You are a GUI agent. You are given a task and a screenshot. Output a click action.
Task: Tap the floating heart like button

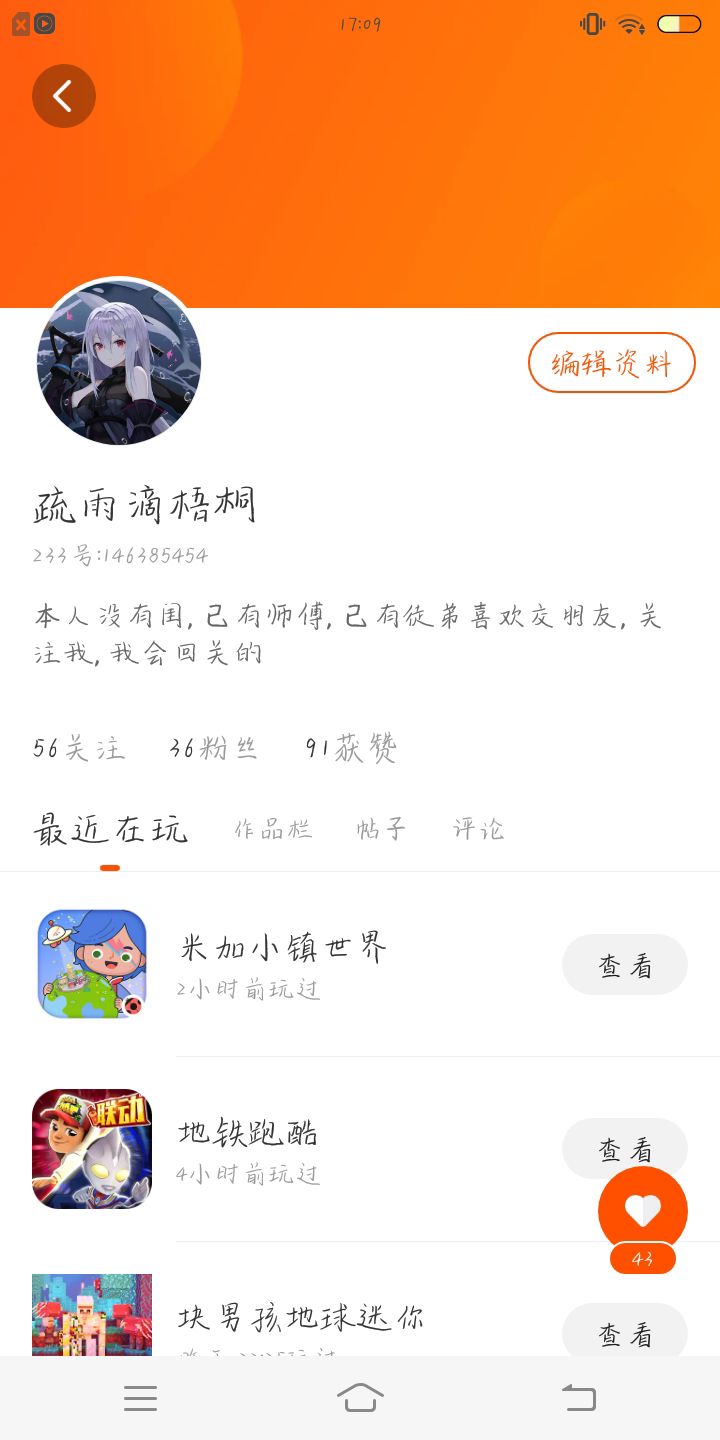click(x=642, y=1211)
